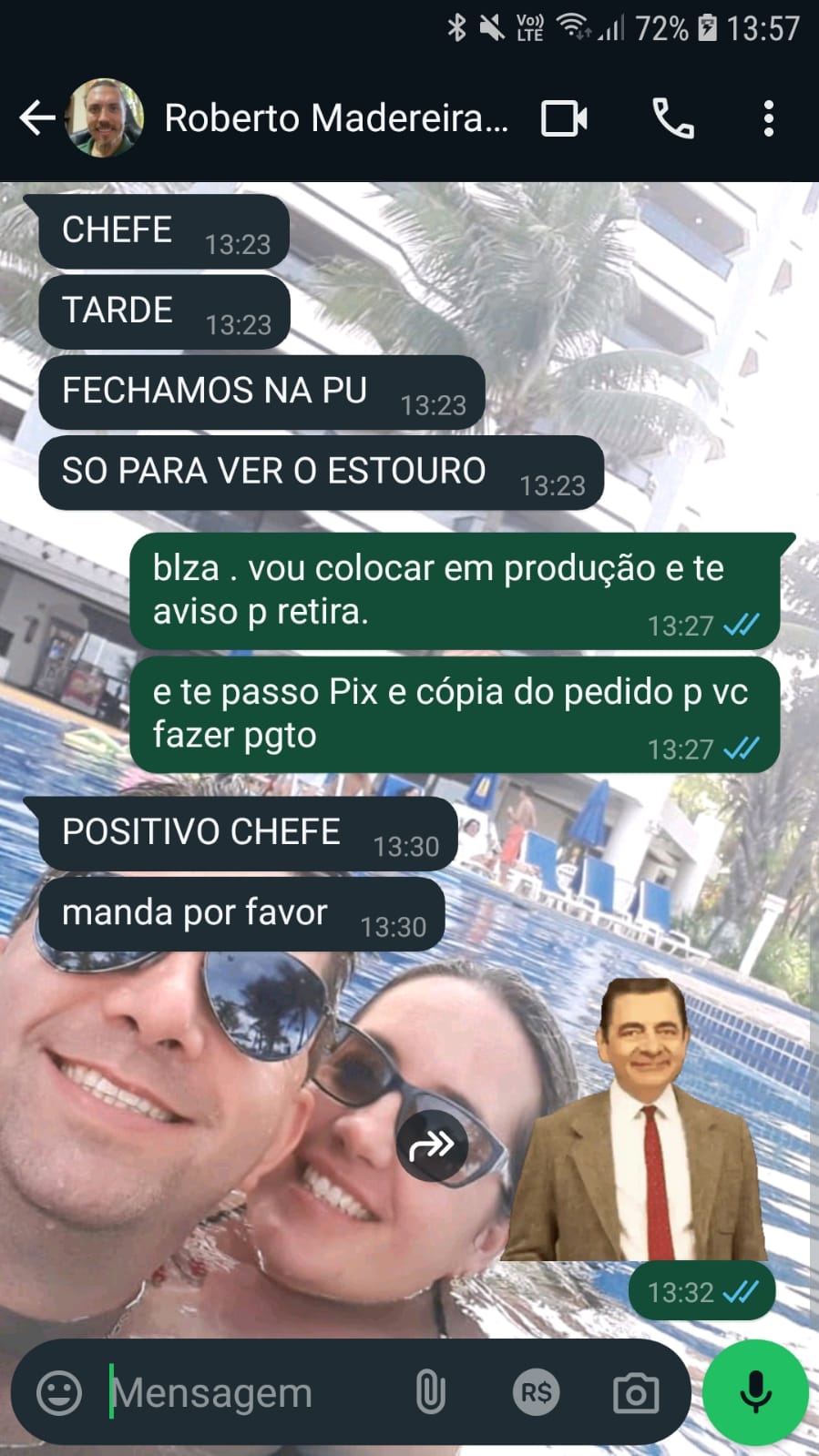This screenshot has height=1456, width=819.
Task: Open the overflow menu
Action: pyautogui.click(x=768, y=118)
